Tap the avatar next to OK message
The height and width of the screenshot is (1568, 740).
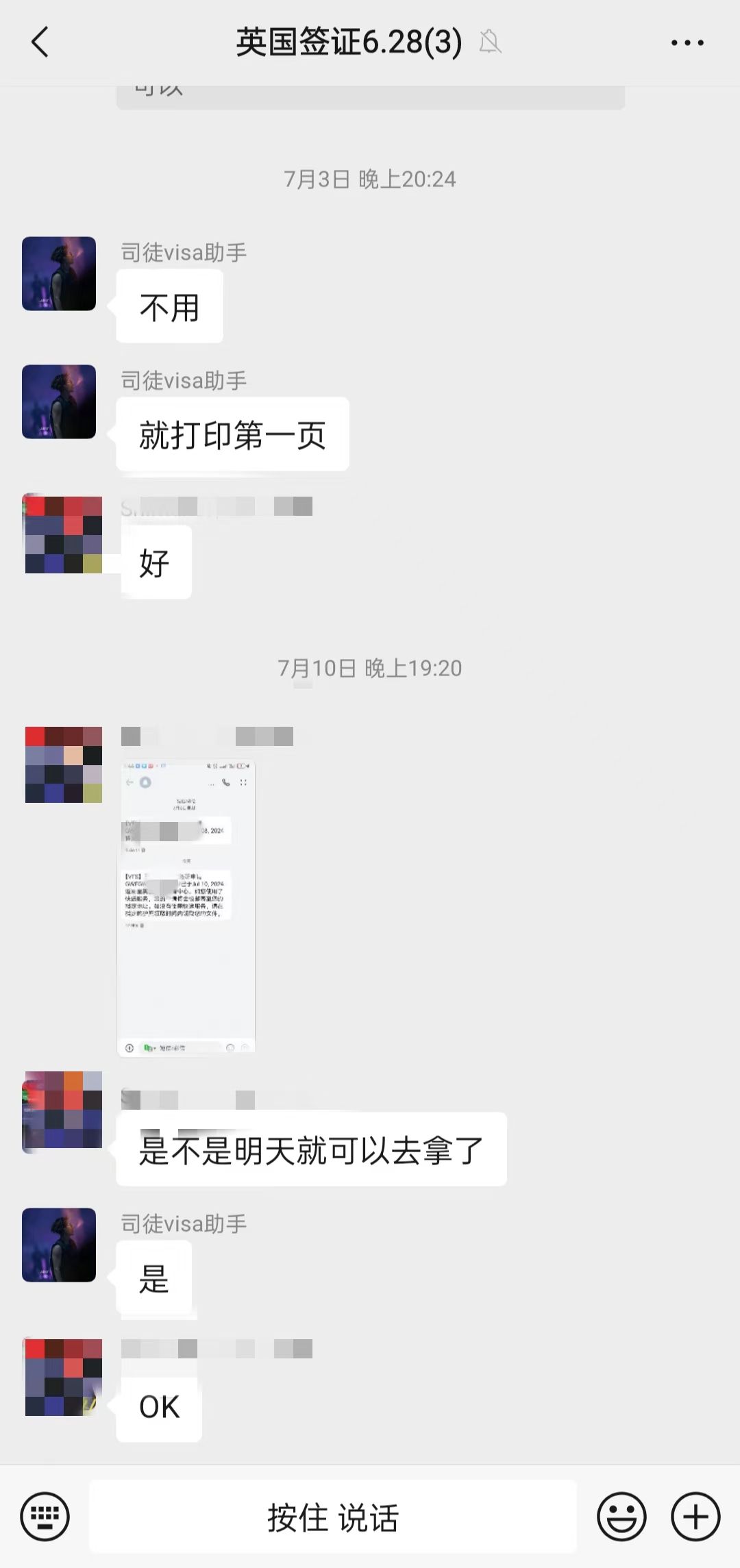(x=63, y=1377)
